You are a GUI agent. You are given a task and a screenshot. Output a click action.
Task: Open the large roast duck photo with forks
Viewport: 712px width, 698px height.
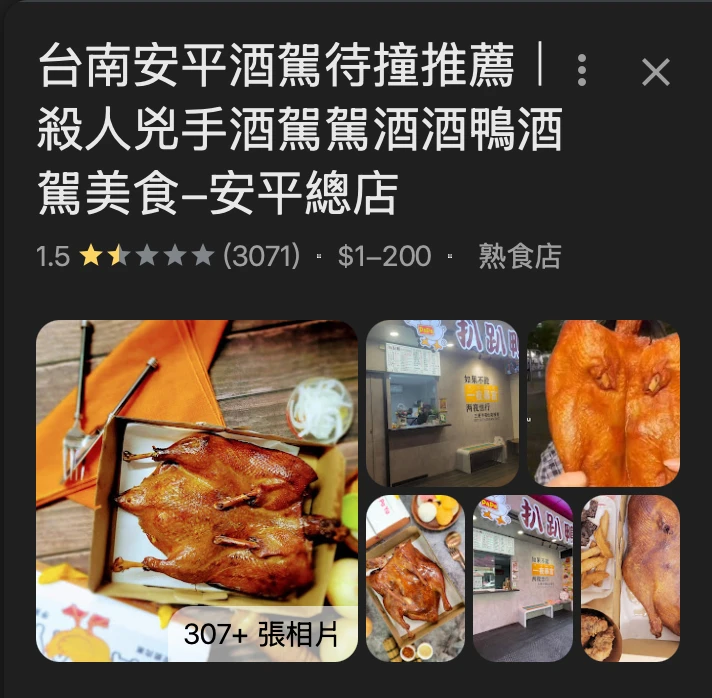pyautogui.click(x=197, y=490)
